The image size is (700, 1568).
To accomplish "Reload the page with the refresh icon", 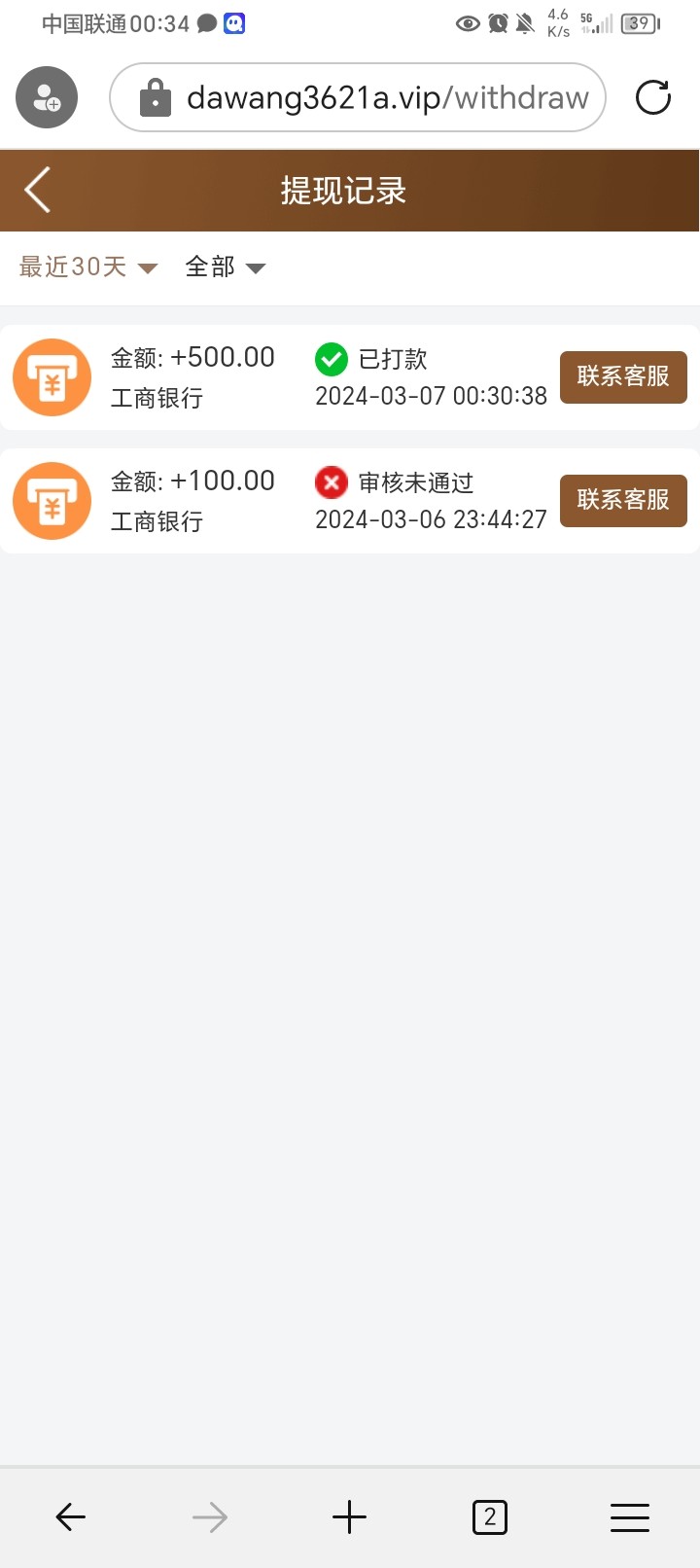I will 652,97.
